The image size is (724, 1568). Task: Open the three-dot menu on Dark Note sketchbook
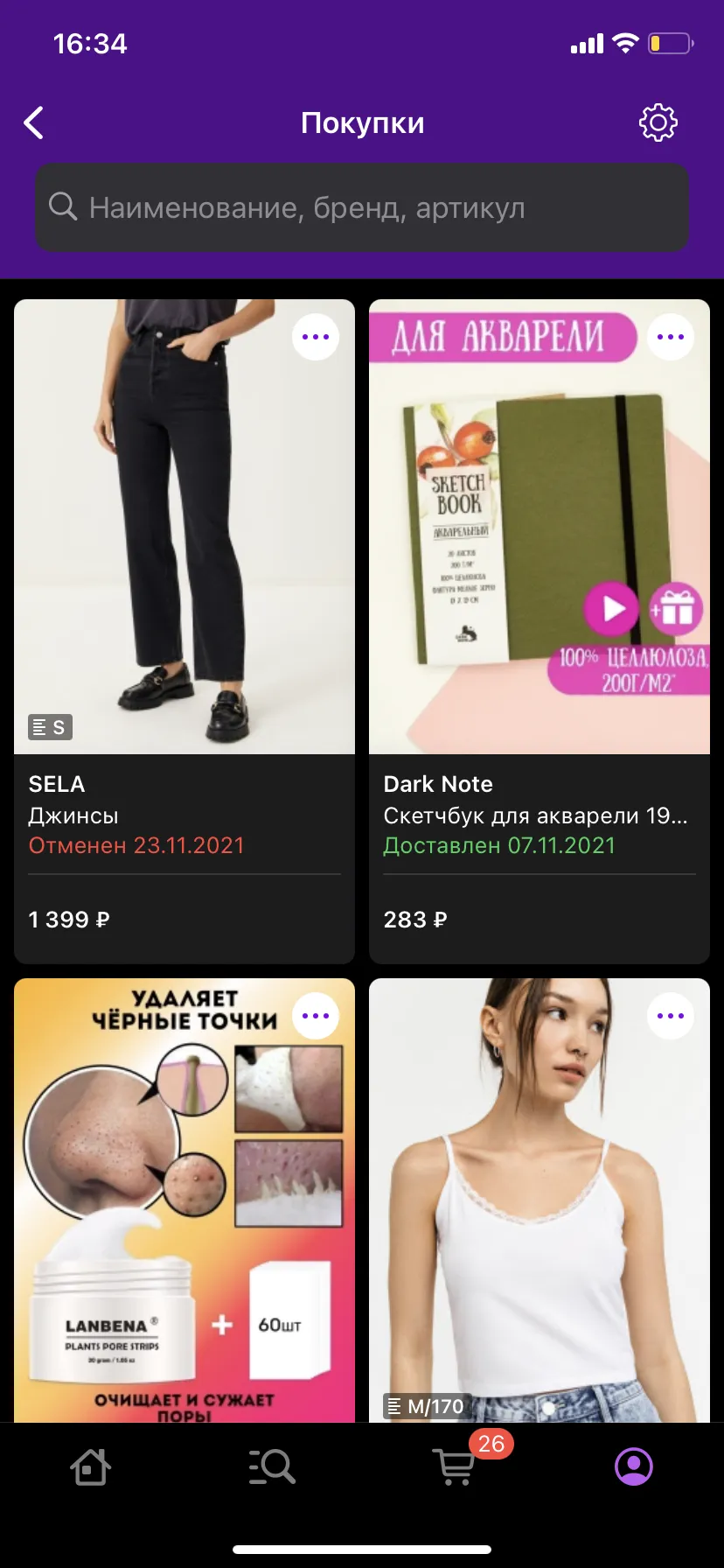tap(671, 337)
